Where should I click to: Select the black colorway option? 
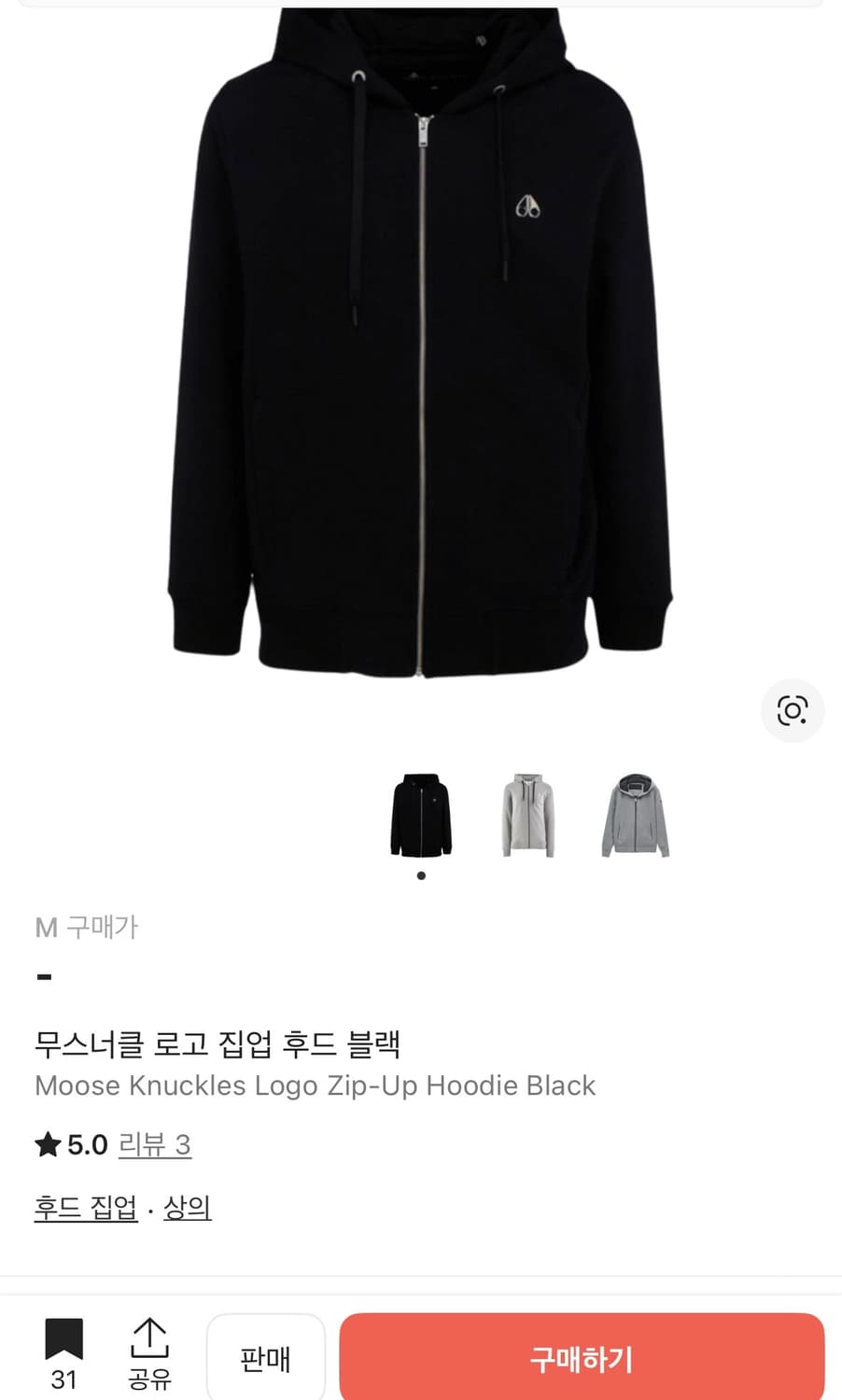coord(421,815)
